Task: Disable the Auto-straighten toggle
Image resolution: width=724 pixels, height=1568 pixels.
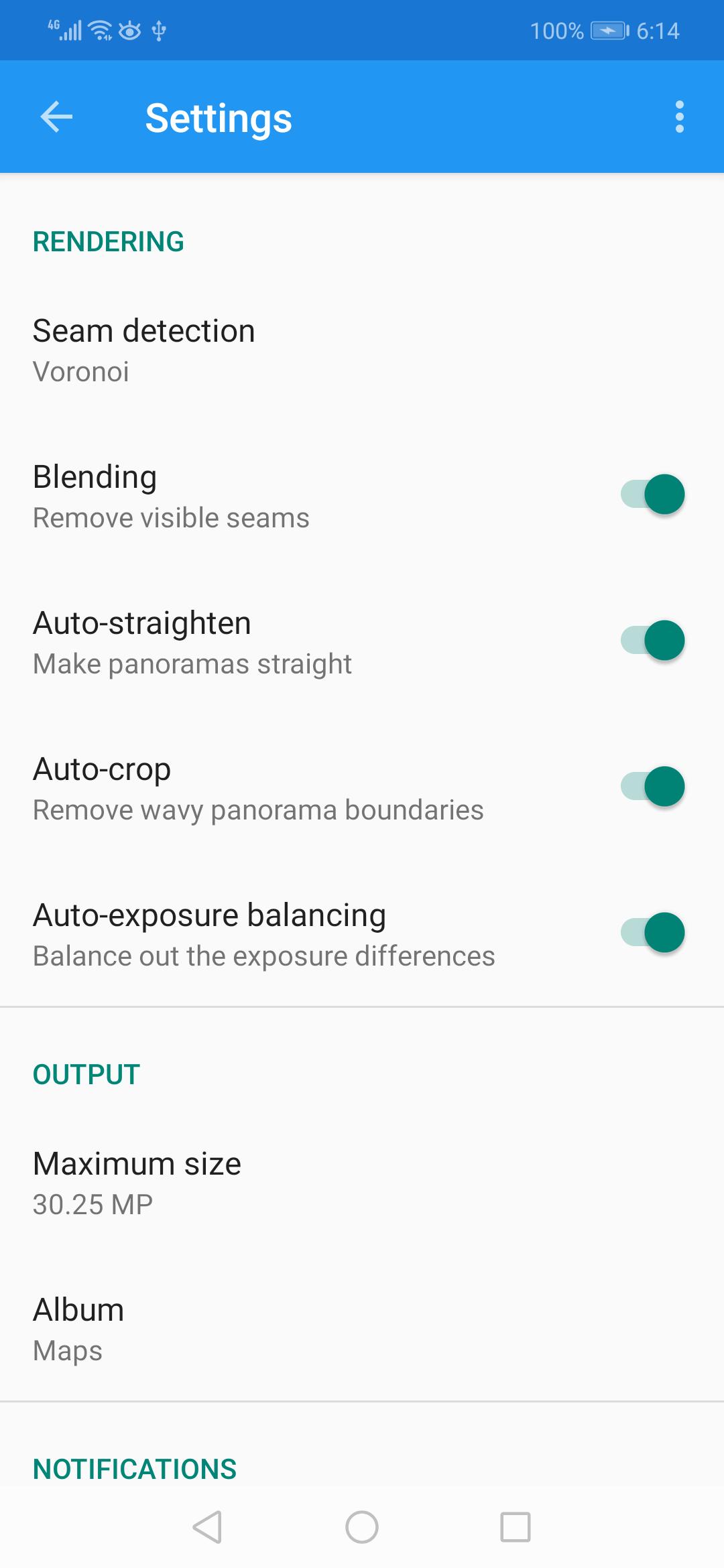Action: (653, 641)
